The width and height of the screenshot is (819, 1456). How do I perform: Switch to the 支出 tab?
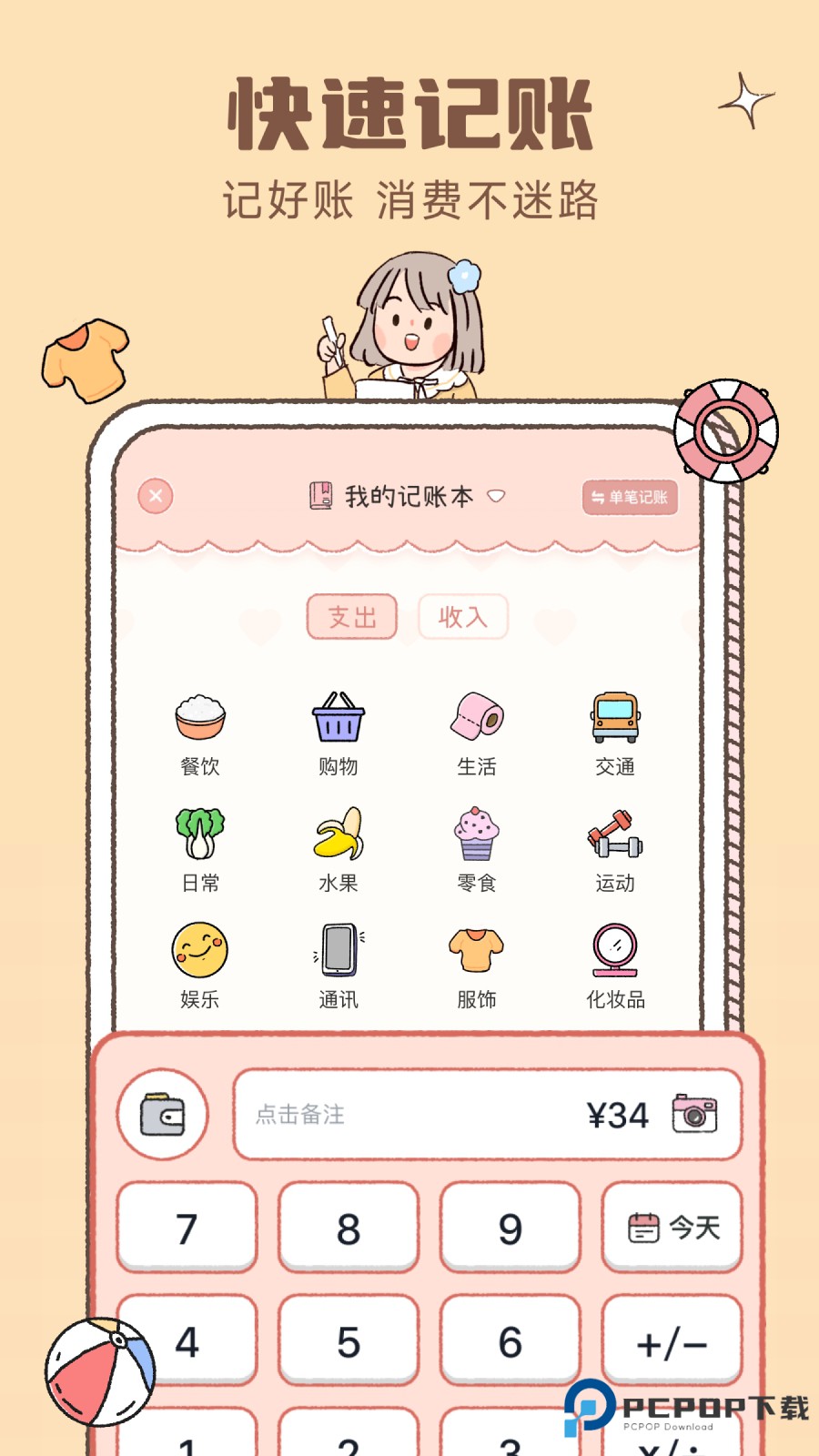(x=352, y=616)
